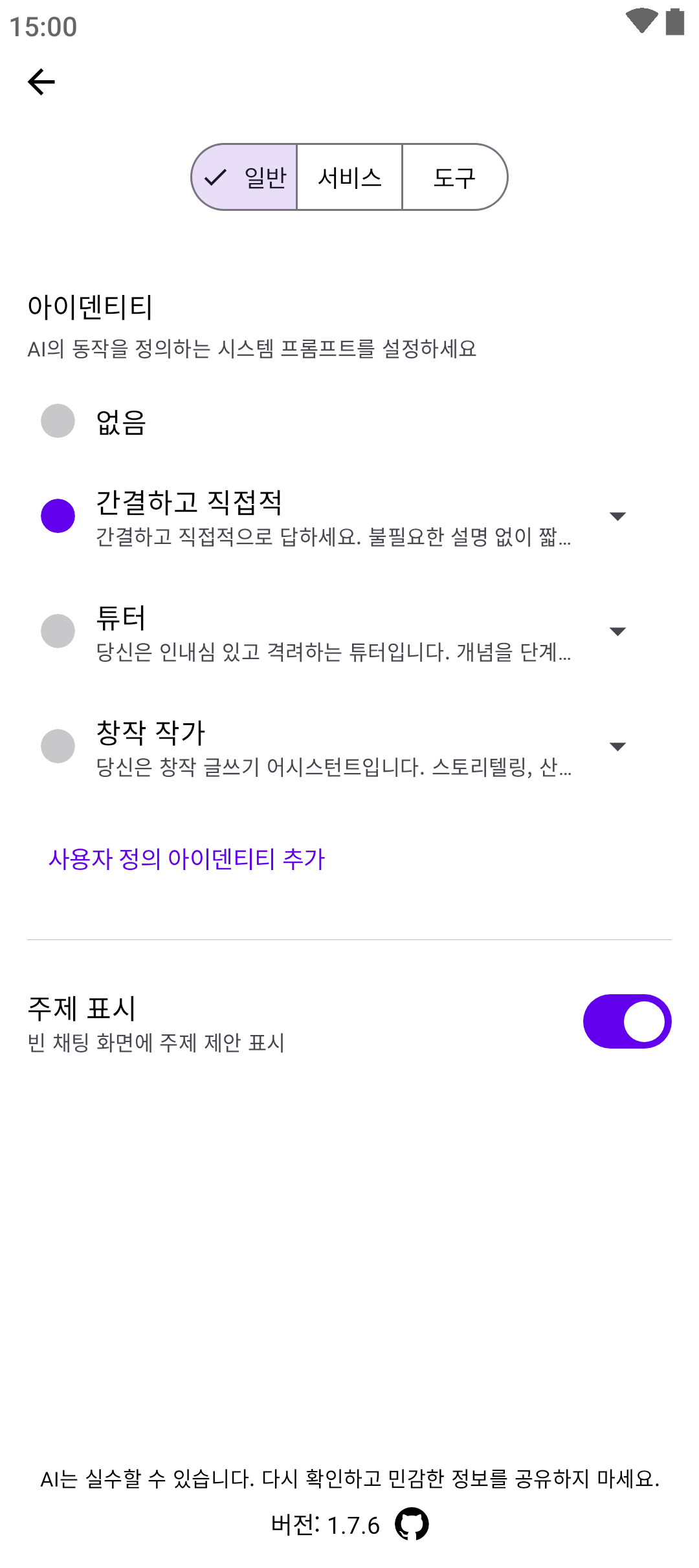Expand the 창작 작가 prompt details
The width and height of the screenshot is (699, 1568).
coord(617,746)
